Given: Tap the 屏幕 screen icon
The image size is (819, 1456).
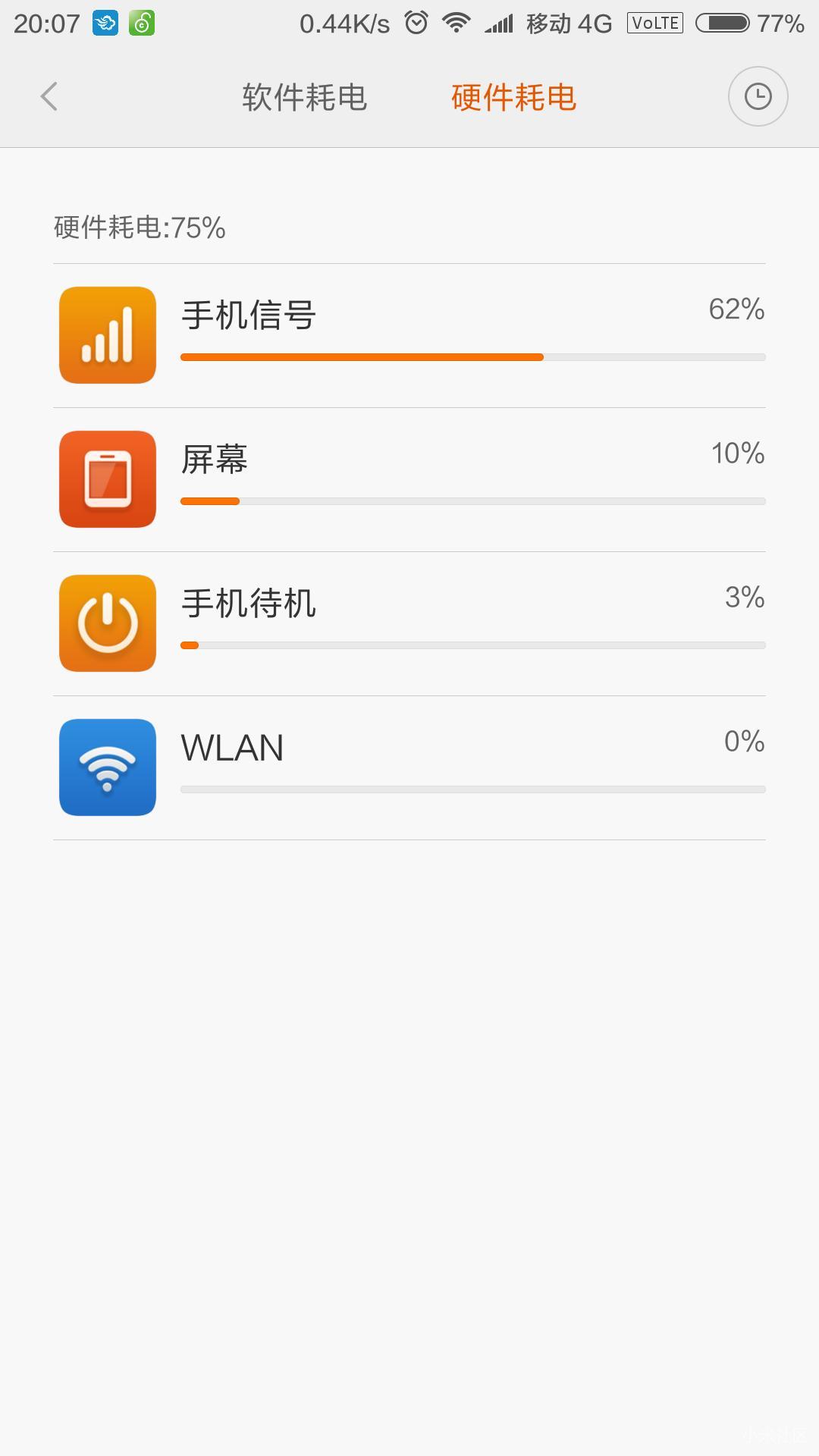Looking at the screenshot, I should [x=107, y=479].
